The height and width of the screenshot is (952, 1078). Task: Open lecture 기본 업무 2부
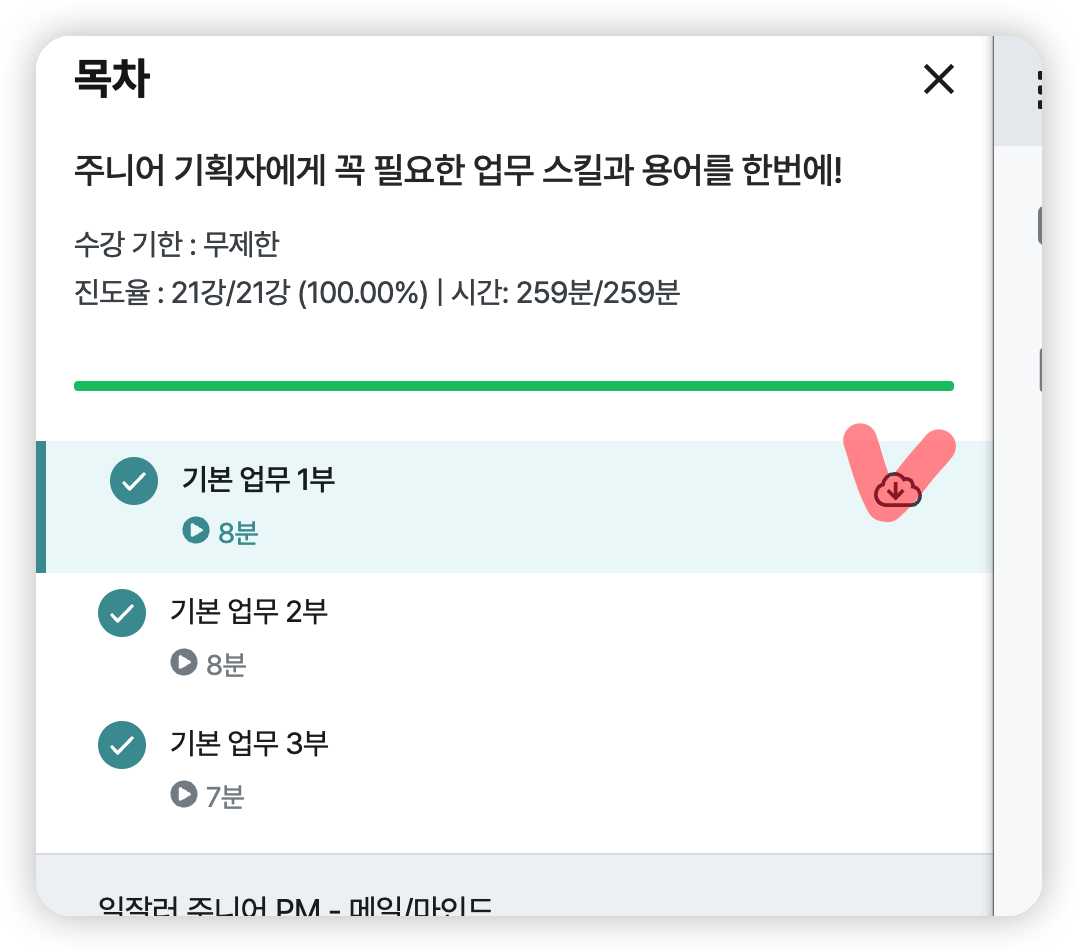[x=250, y=611]
